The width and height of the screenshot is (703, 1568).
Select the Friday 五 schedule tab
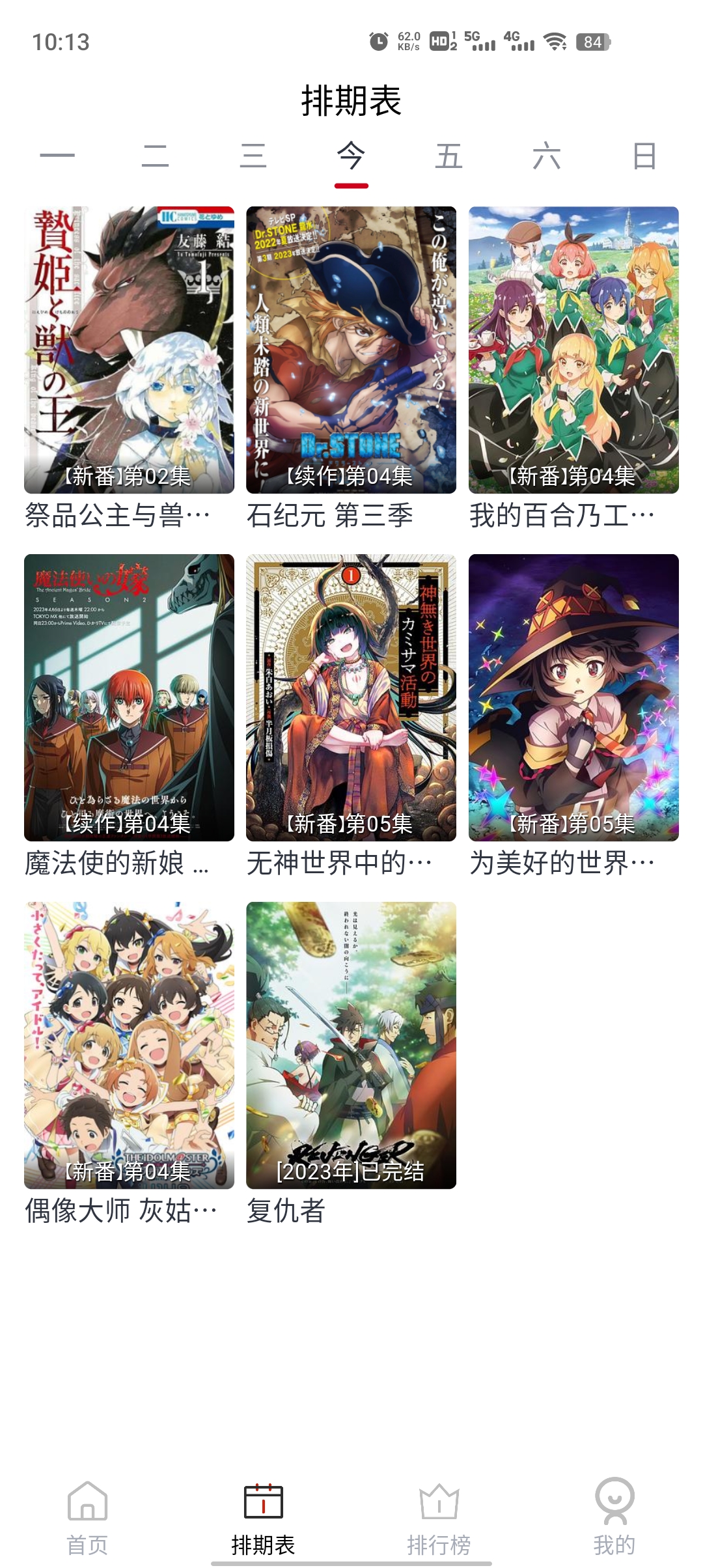(x=450, y=156)
